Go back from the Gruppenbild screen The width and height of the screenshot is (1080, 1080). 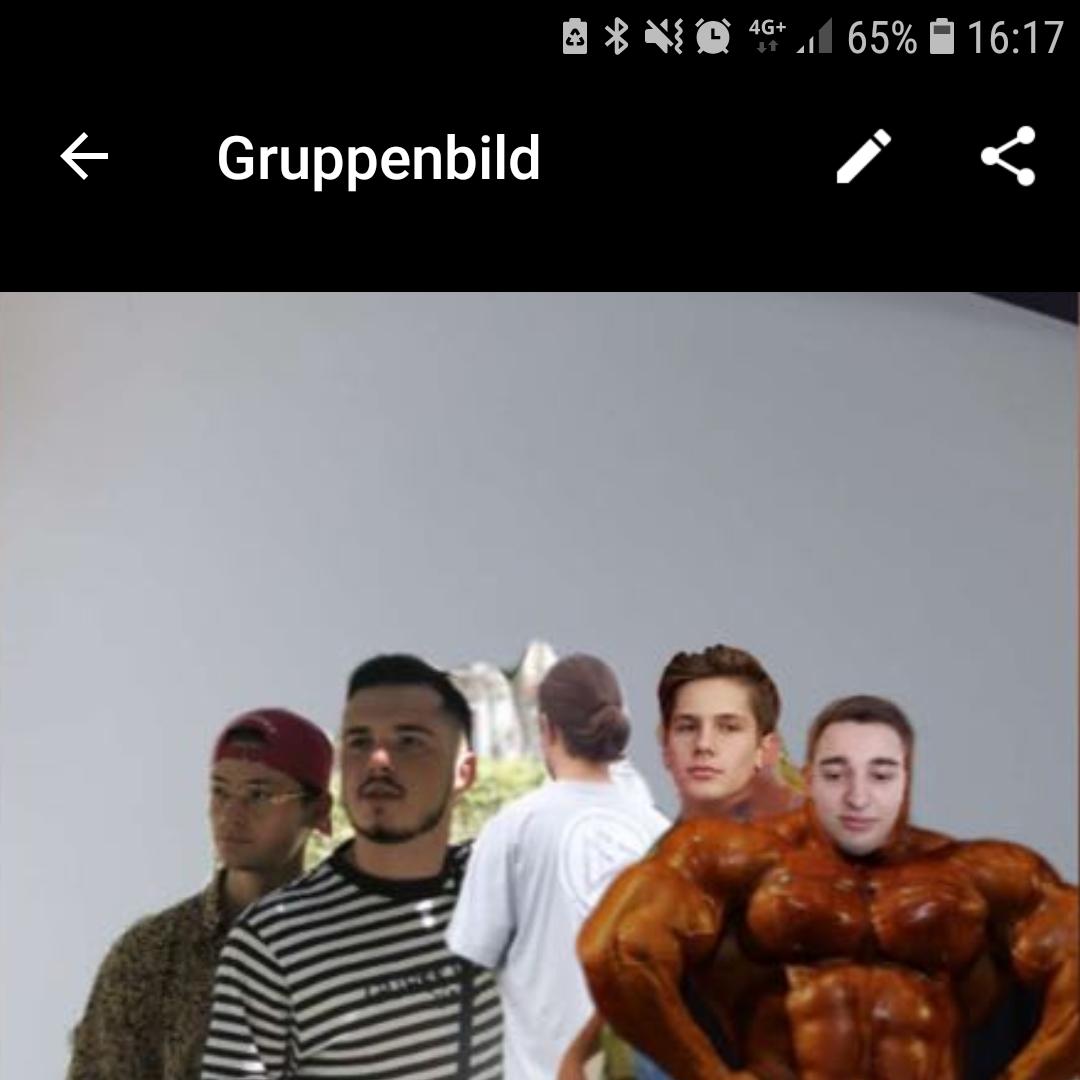coord(84,157)
